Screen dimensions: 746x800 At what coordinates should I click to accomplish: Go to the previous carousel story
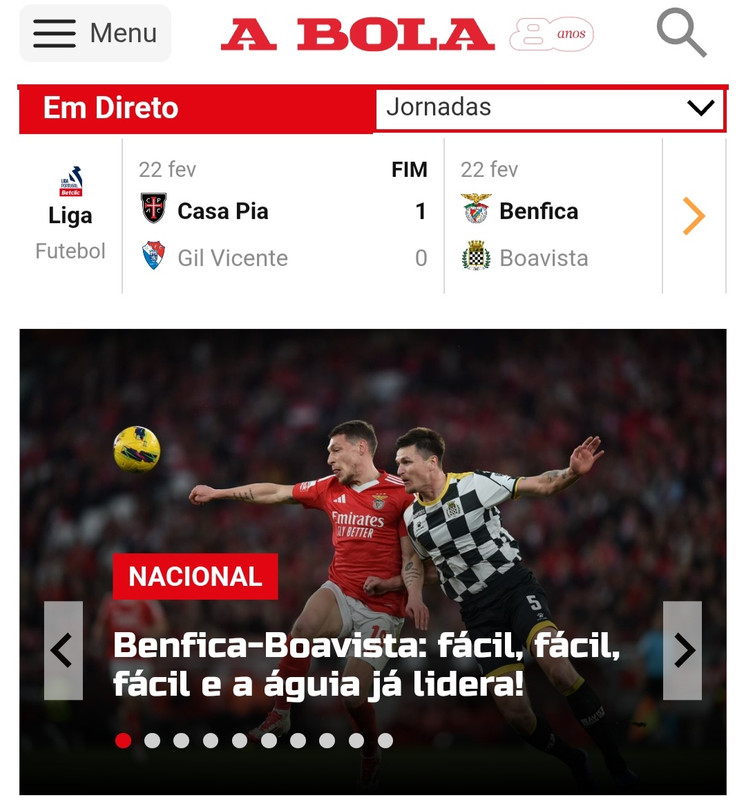(63, 650)
